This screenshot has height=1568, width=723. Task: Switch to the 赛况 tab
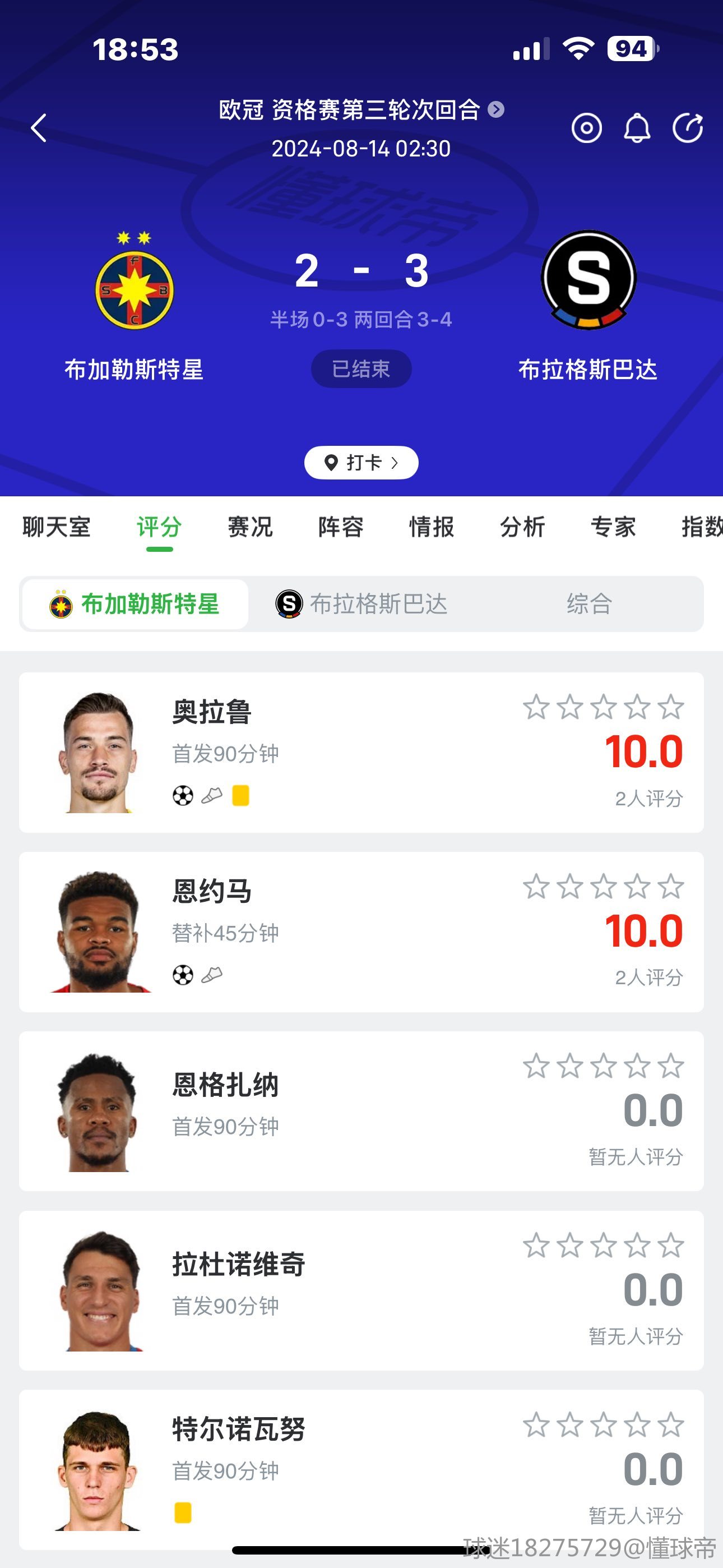250,527
